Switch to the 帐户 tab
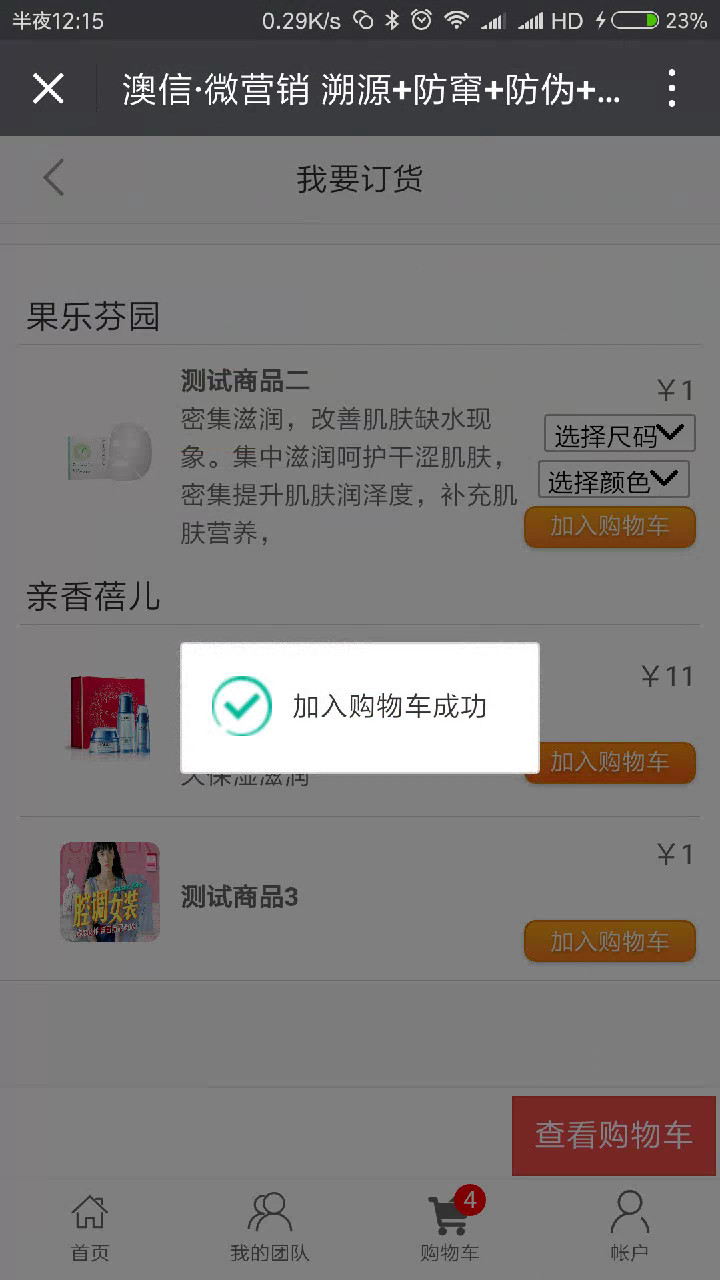The height and width of the screenshot is (1280, 720). [629, 1227]
